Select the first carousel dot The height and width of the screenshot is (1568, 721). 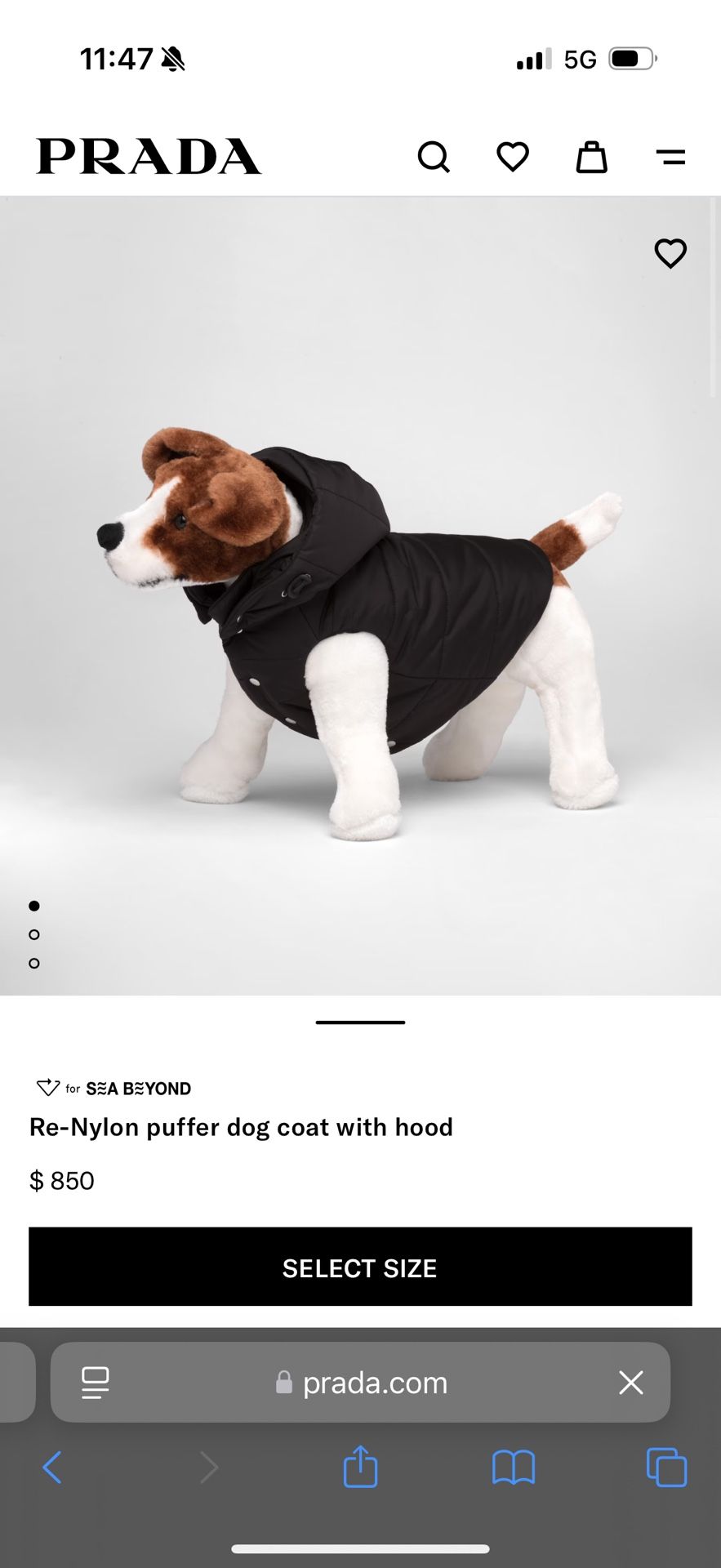[33, 905]
